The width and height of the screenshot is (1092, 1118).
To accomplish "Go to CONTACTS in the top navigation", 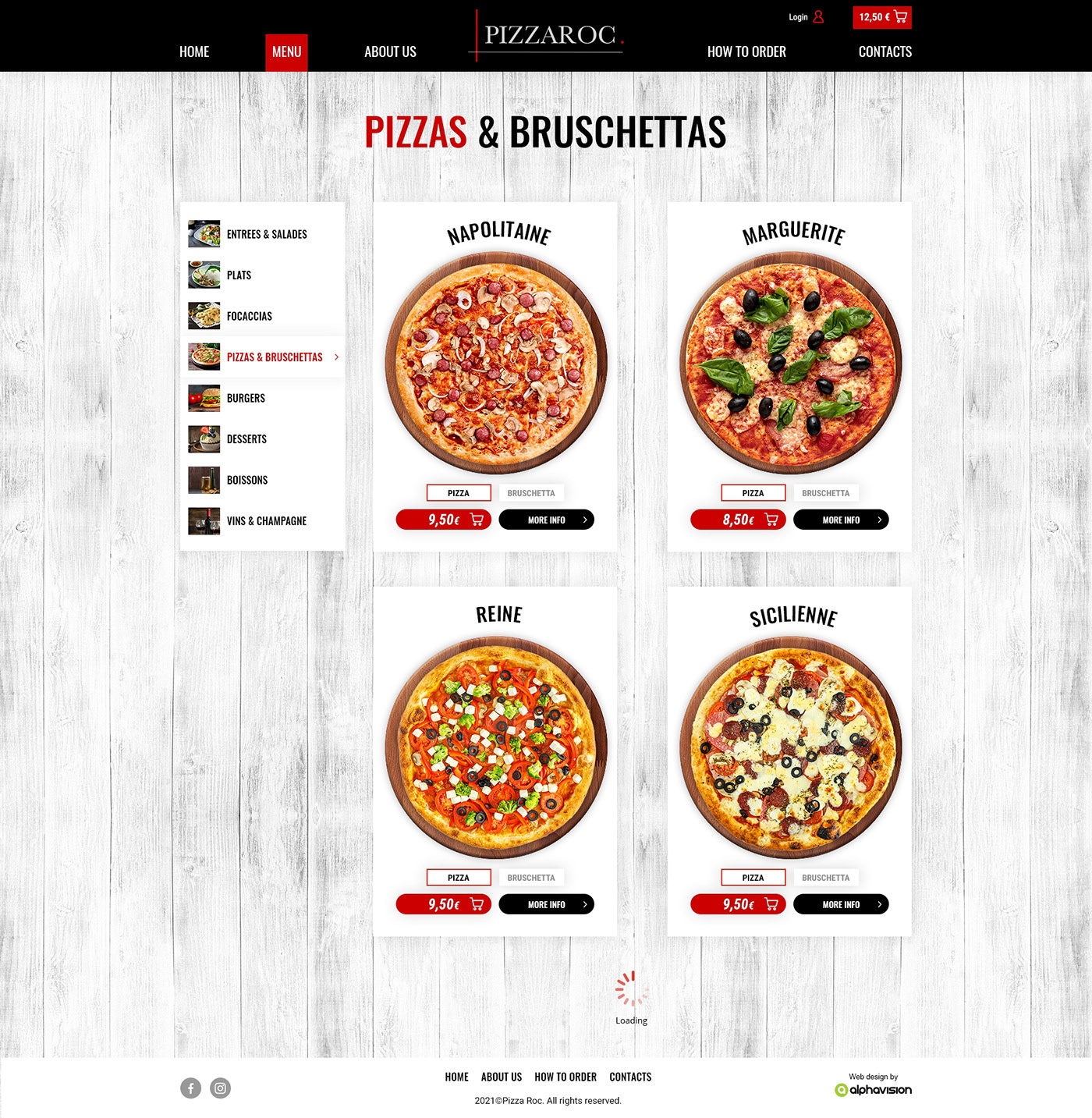I will coord(885,51).
